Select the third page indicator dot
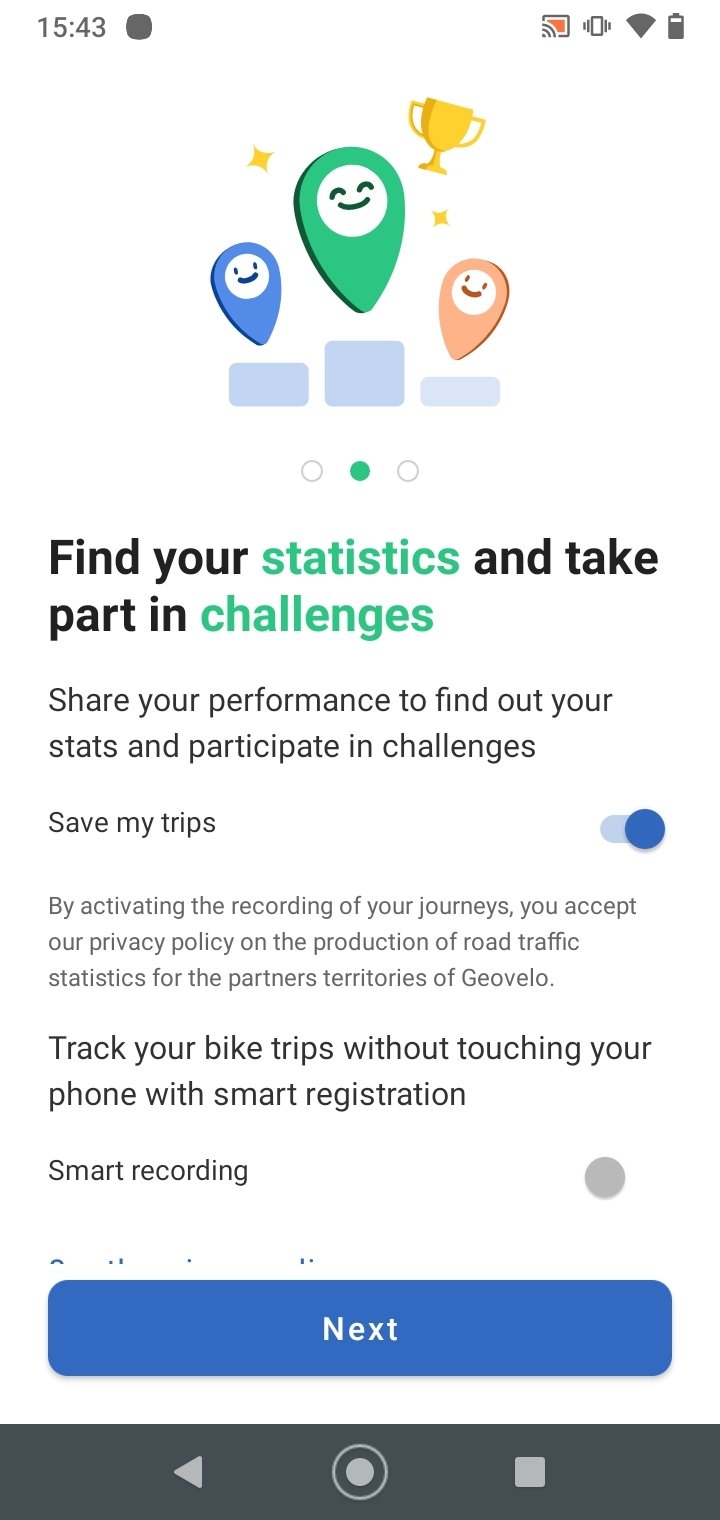 (x=408, y=471)
